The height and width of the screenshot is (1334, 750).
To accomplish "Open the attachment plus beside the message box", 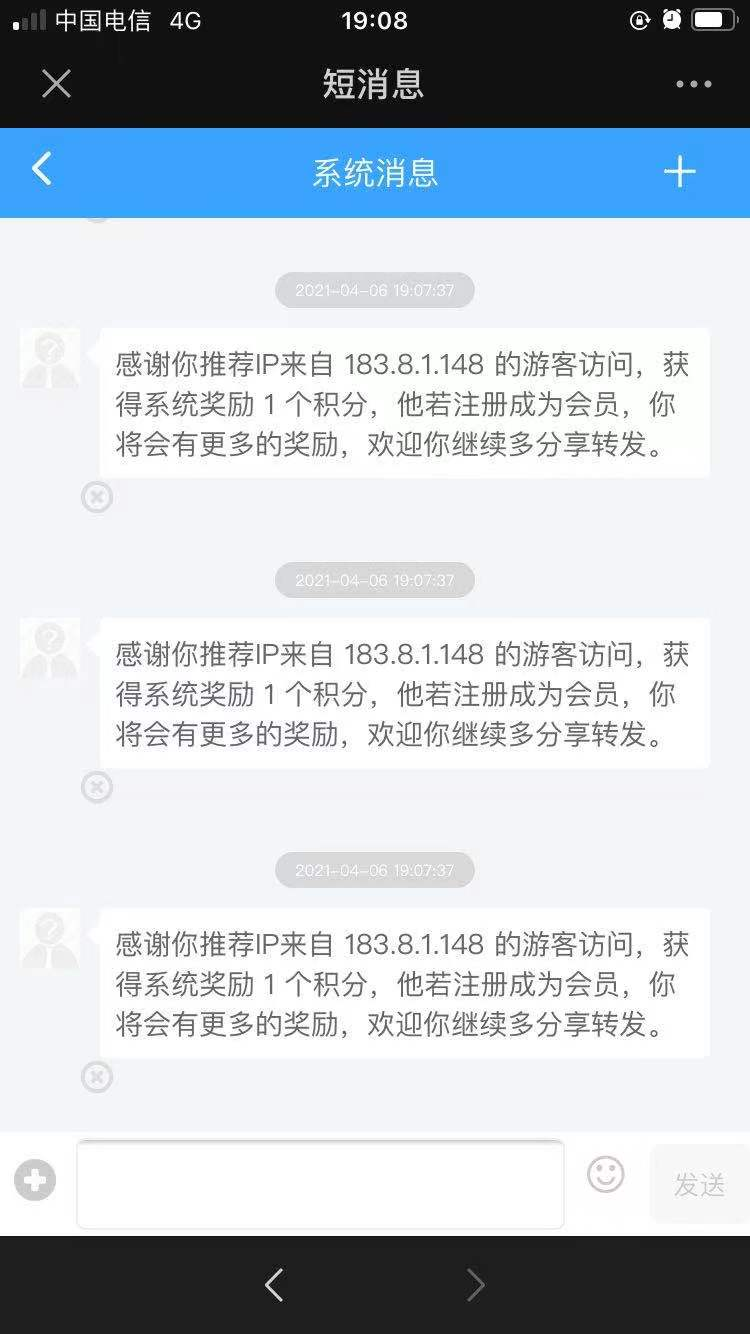I will pos(34,1181).
